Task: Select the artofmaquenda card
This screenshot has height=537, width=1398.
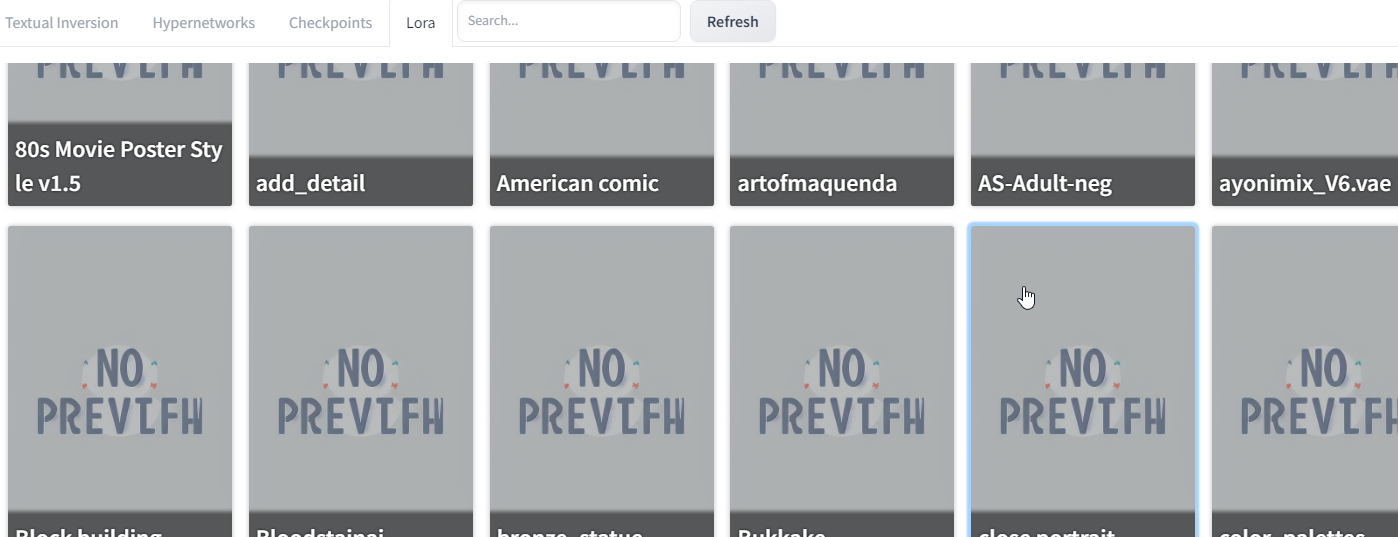Action: tap(842, 134)
